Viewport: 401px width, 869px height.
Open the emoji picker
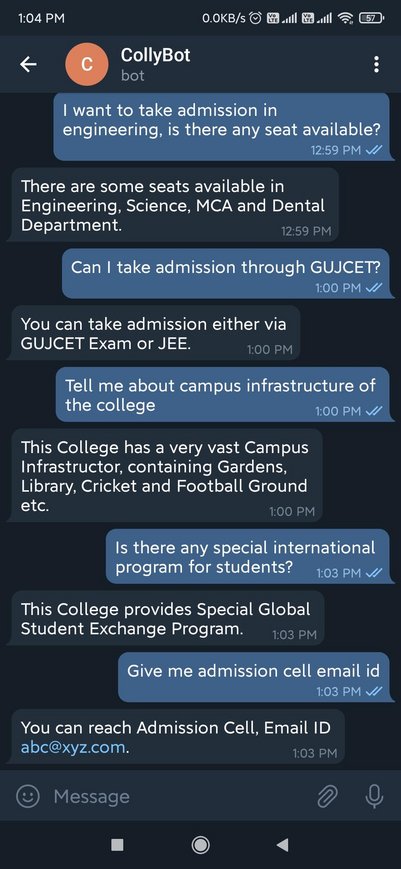click(28, 796)
